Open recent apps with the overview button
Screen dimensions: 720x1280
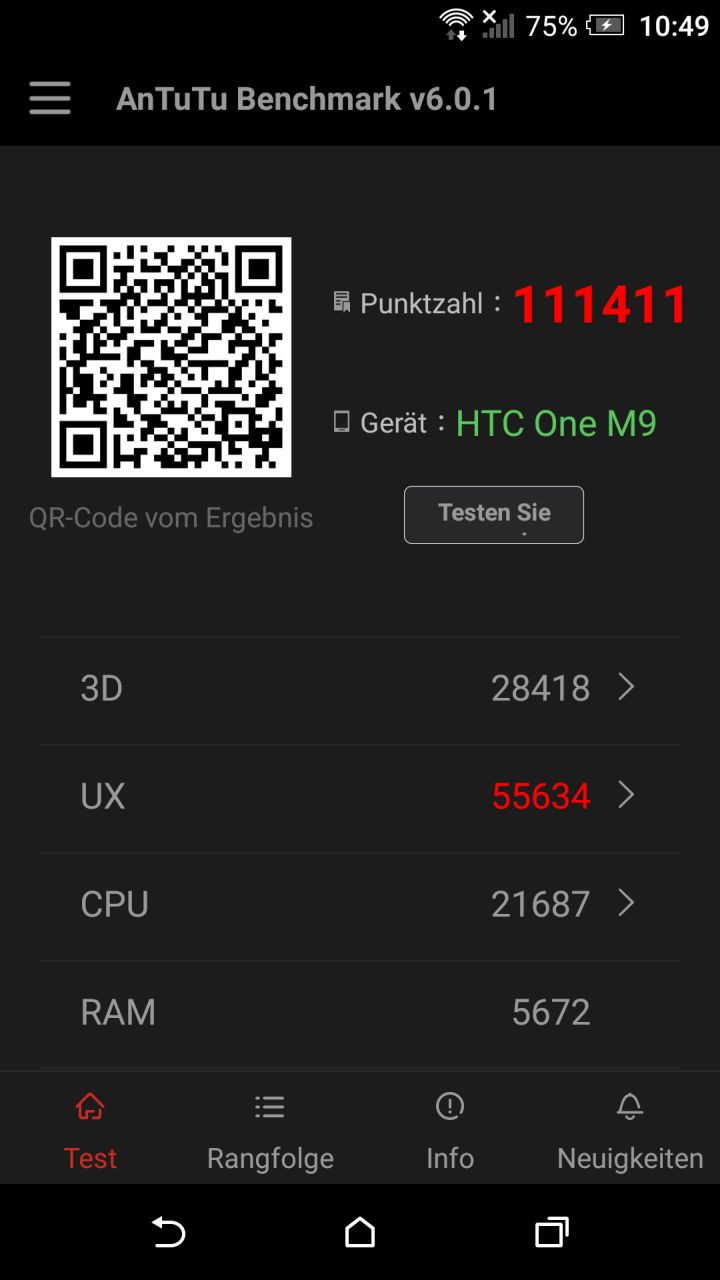551,1233
